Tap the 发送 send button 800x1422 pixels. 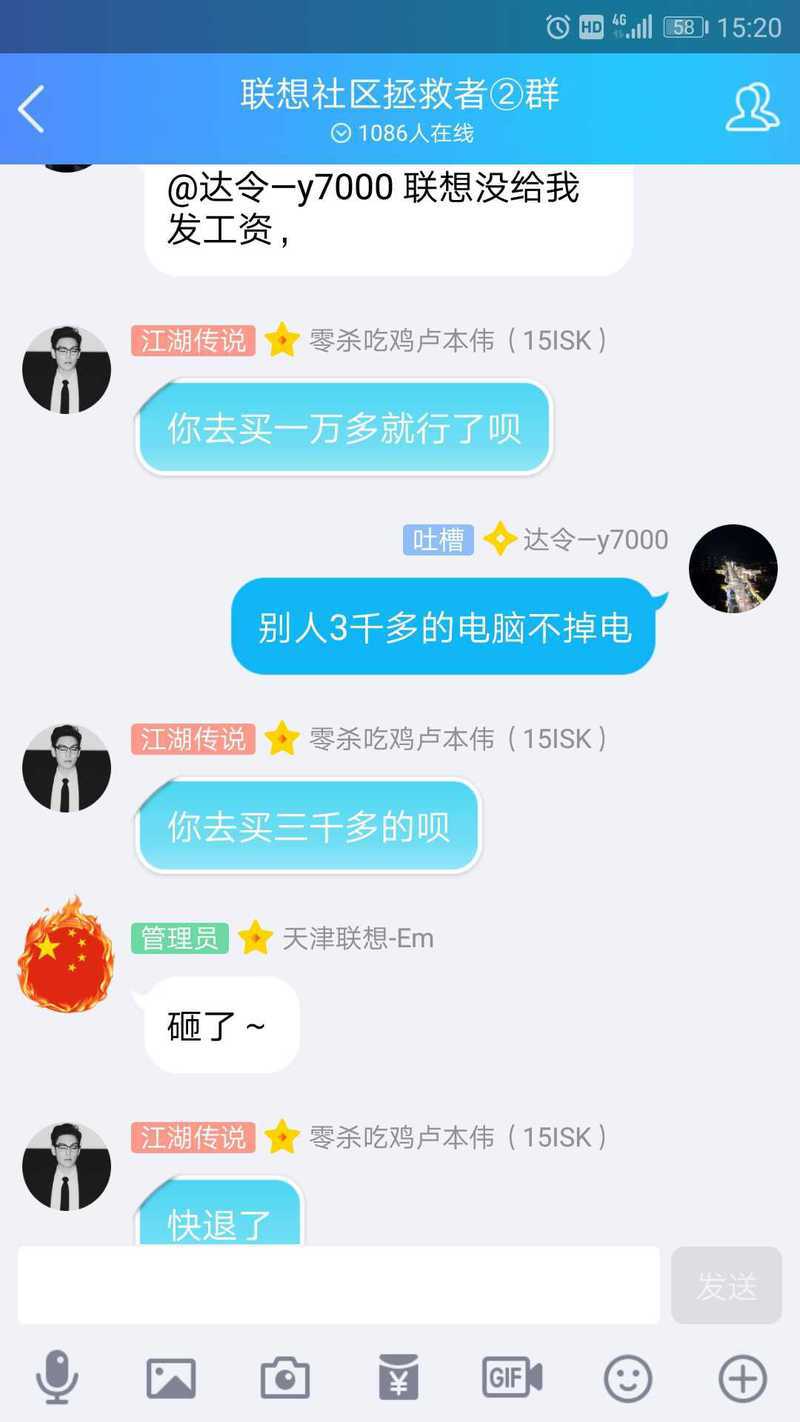click(726, 1285)
